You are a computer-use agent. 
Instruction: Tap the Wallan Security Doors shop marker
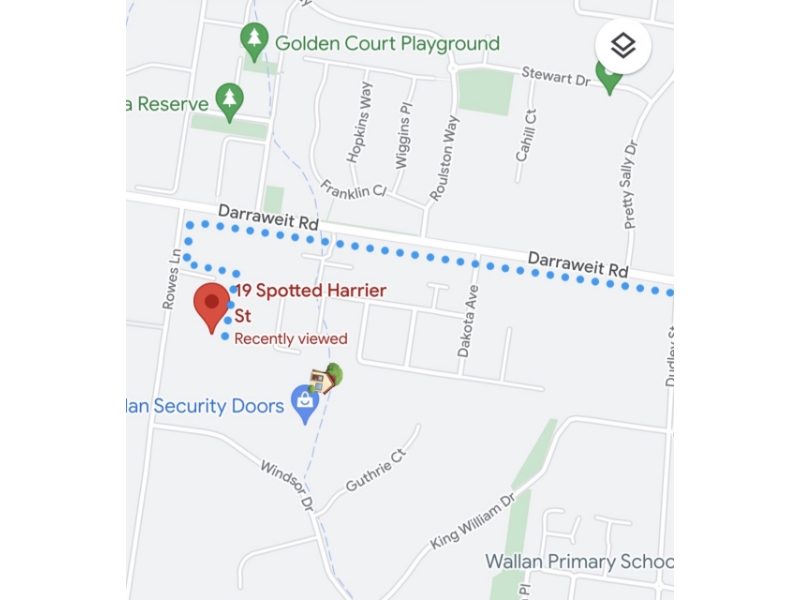click(305, 404)
